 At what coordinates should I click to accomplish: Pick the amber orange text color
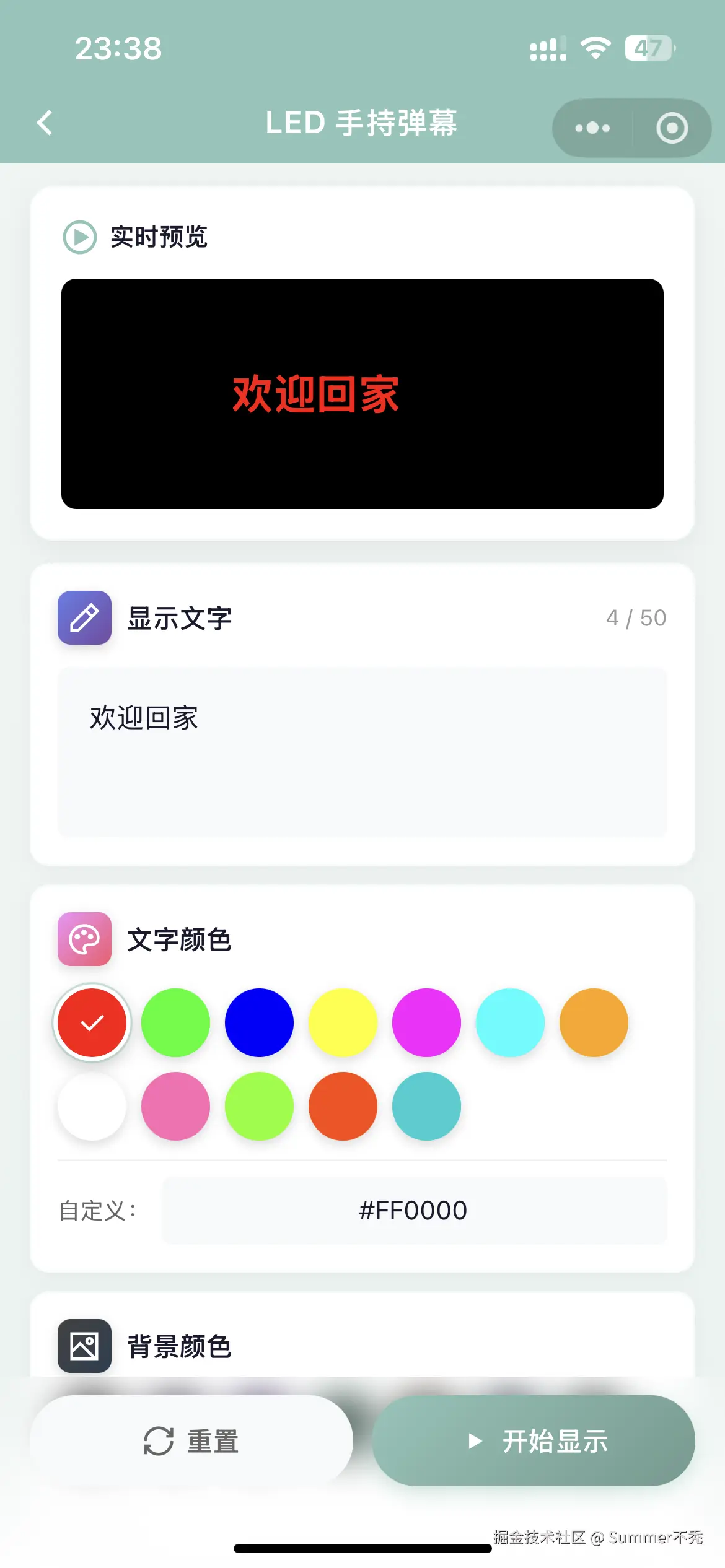pyautogui.click(x=594, y=1022)
